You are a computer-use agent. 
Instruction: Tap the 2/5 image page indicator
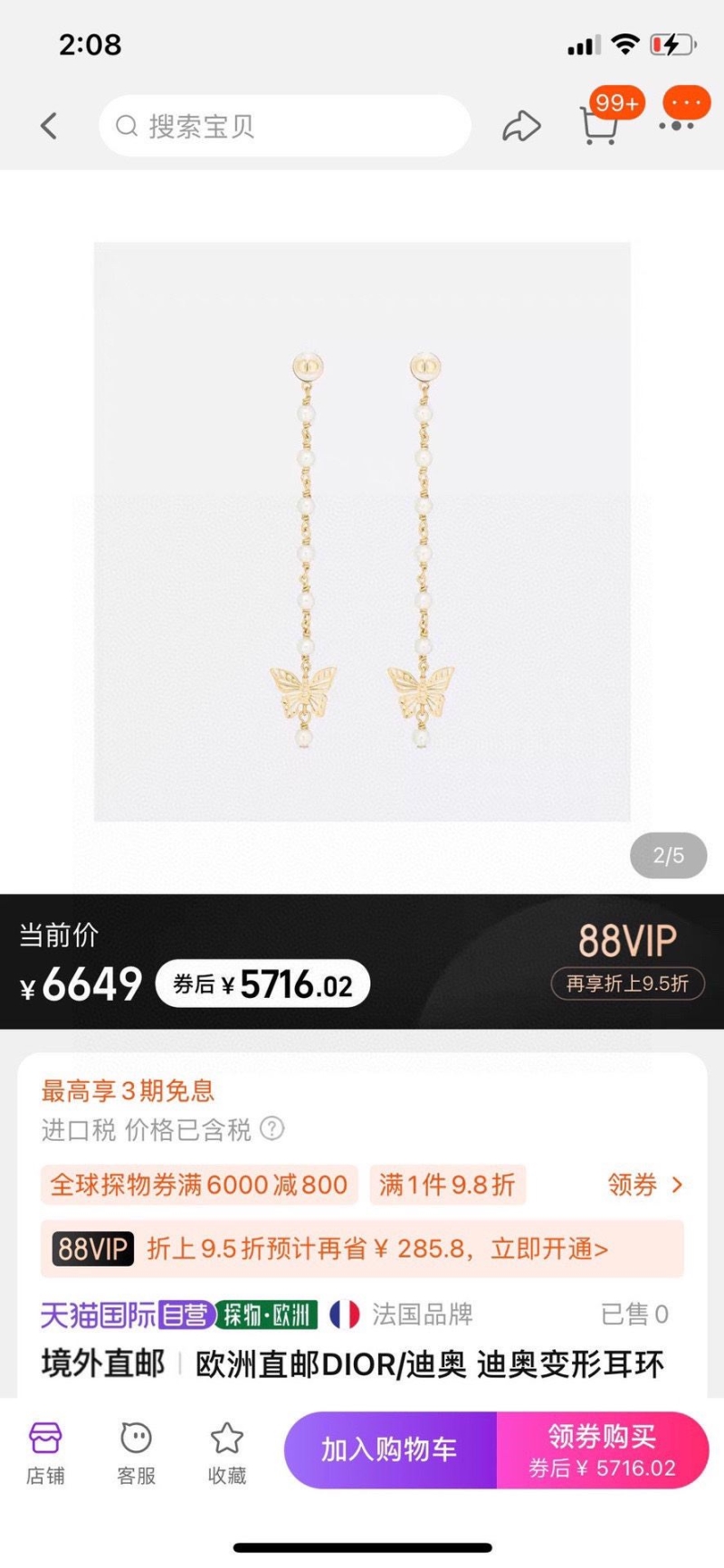668,855
